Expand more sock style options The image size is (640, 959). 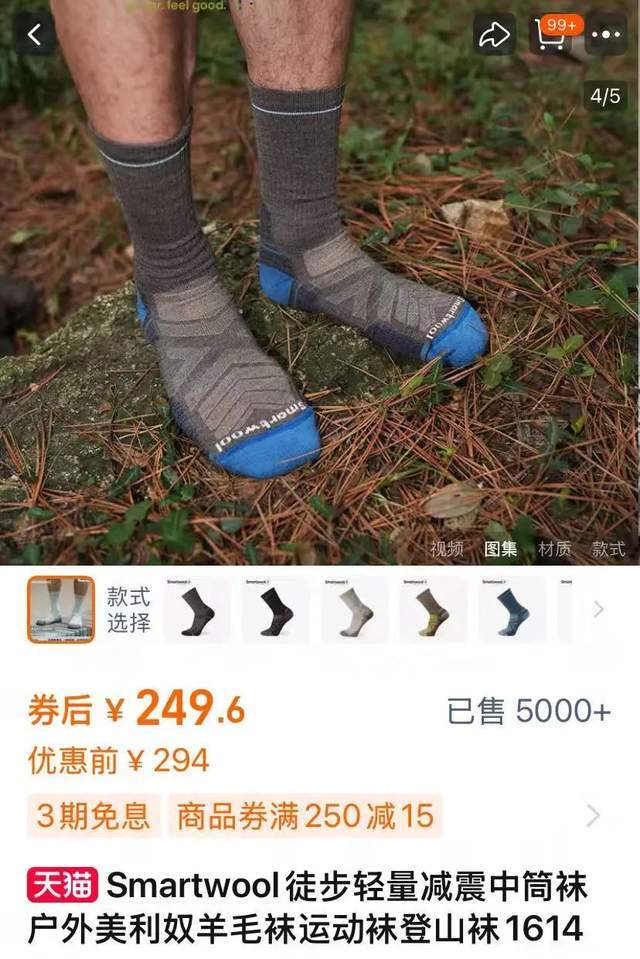point(598,609)
